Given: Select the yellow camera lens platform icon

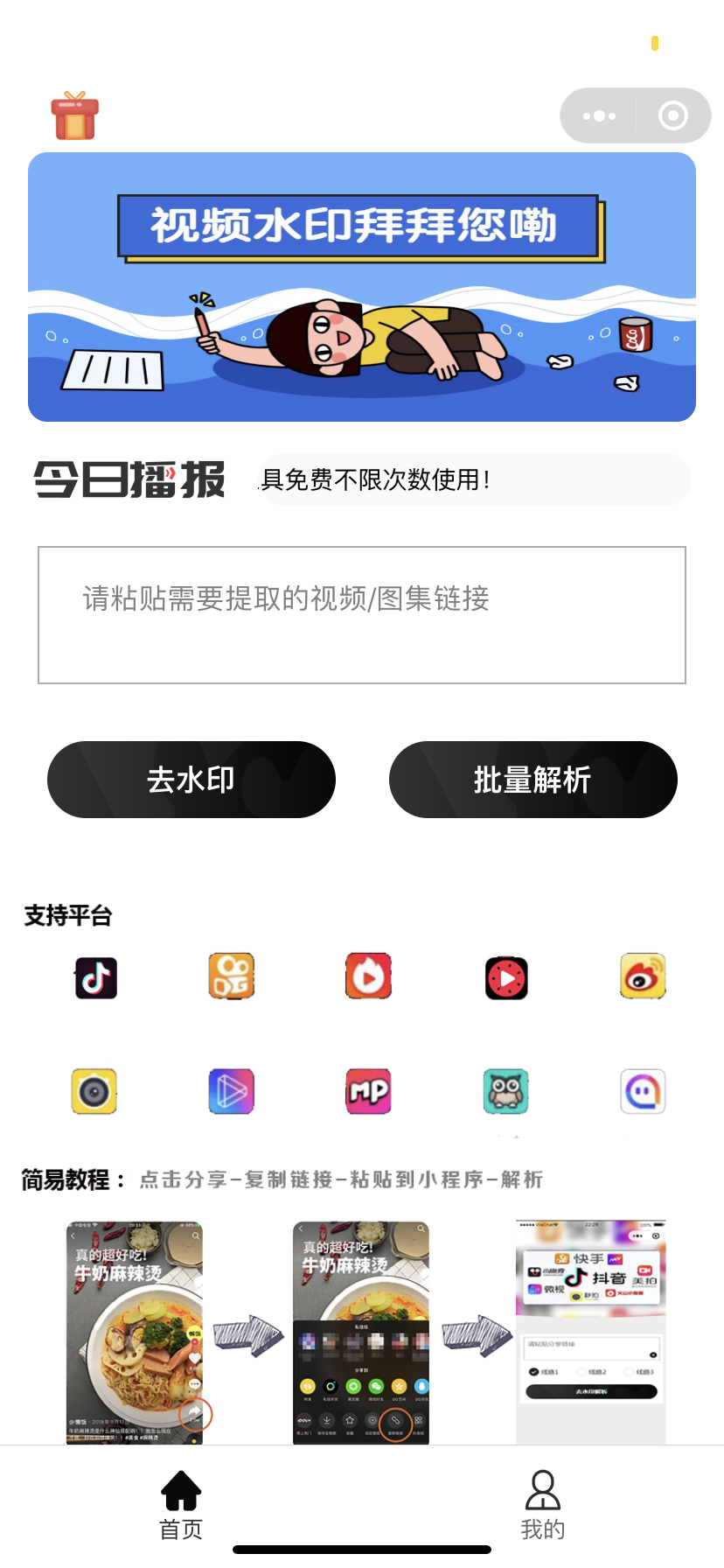Looking at the screenshot, I should 94,1091.
